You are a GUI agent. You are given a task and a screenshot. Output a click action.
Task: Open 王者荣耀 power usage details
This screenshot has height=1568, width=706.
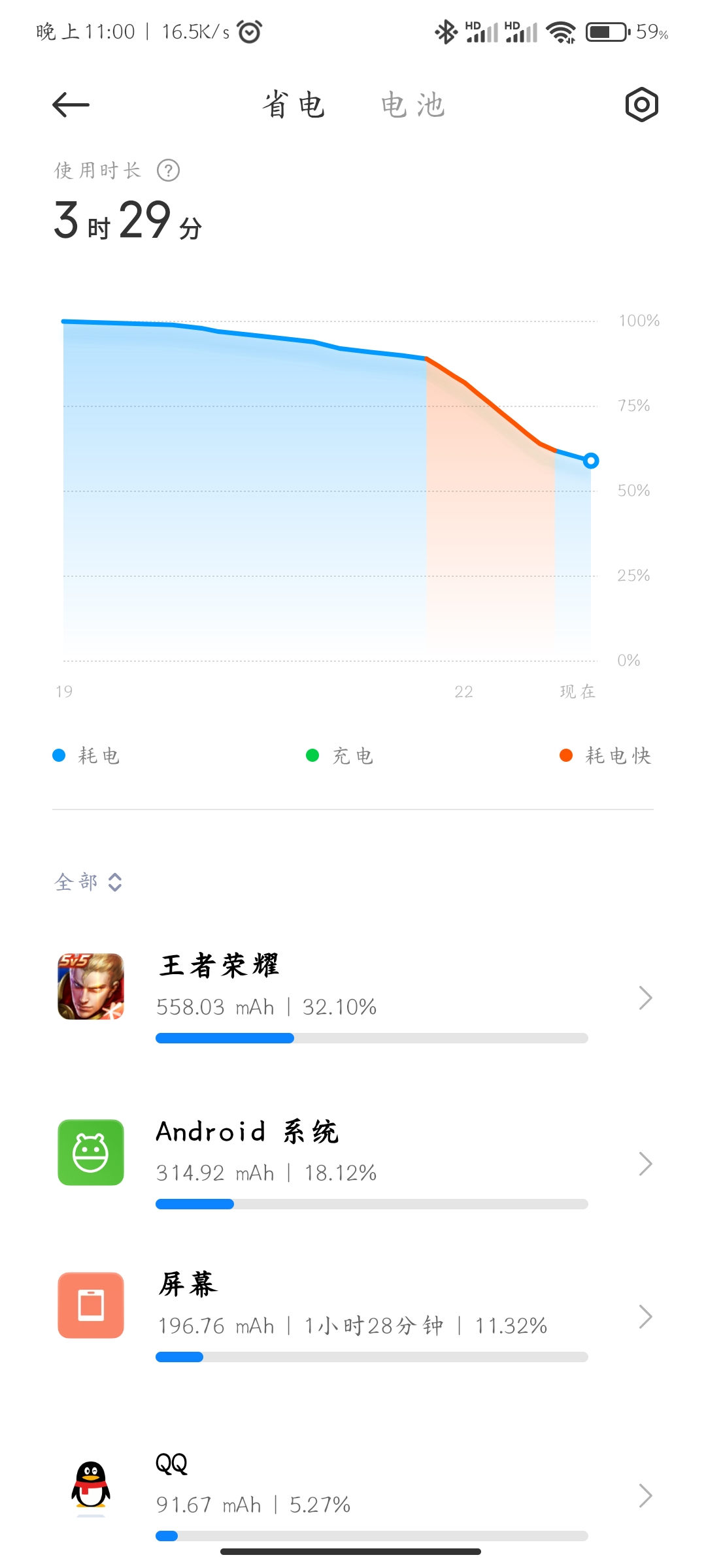353,996
